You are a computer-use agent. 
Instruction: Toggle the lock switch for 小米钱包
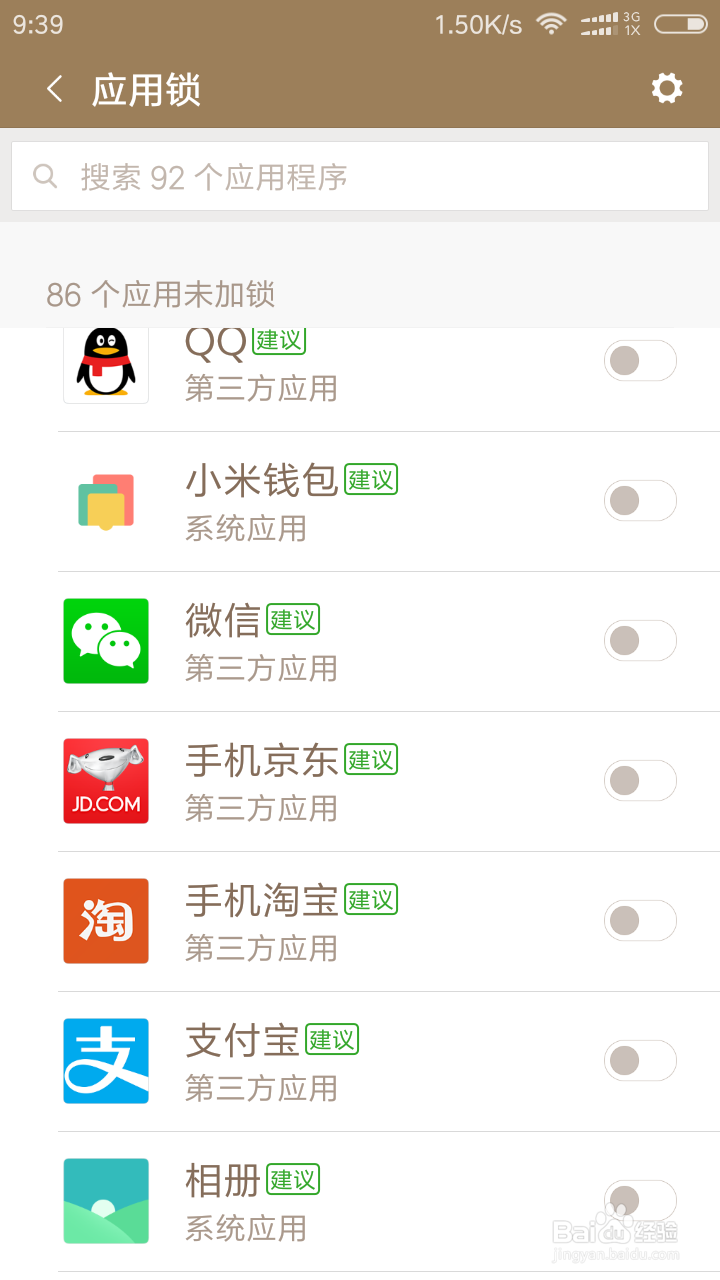640,500
